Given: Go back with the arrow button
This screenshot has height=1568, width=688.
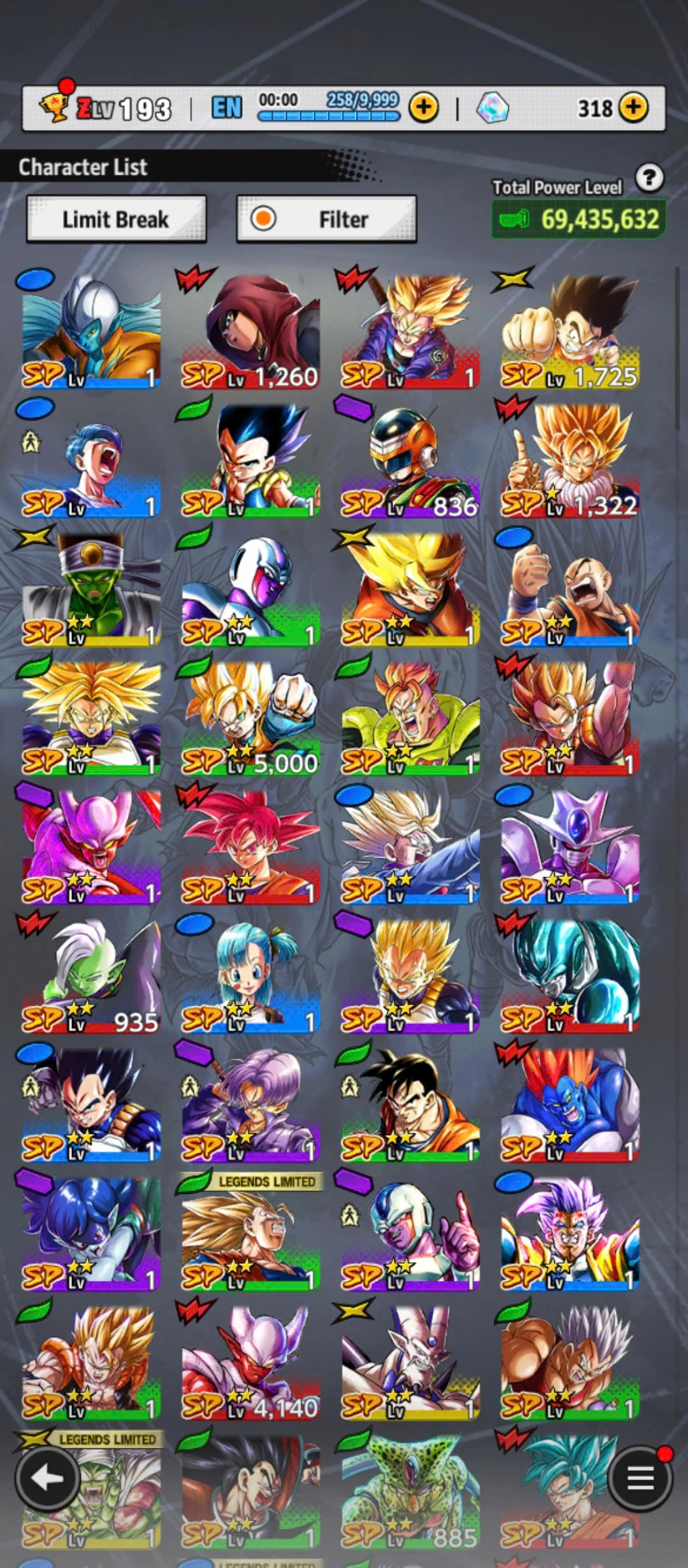Looking at the screenshot, I should click(47, 1477).
